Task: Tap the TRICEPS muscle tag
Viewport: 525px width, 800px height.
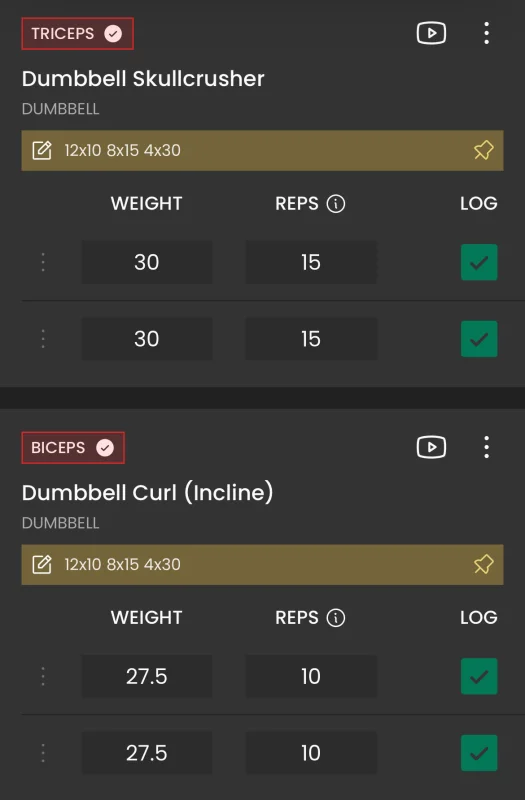Action: click(x=78, y=34)
